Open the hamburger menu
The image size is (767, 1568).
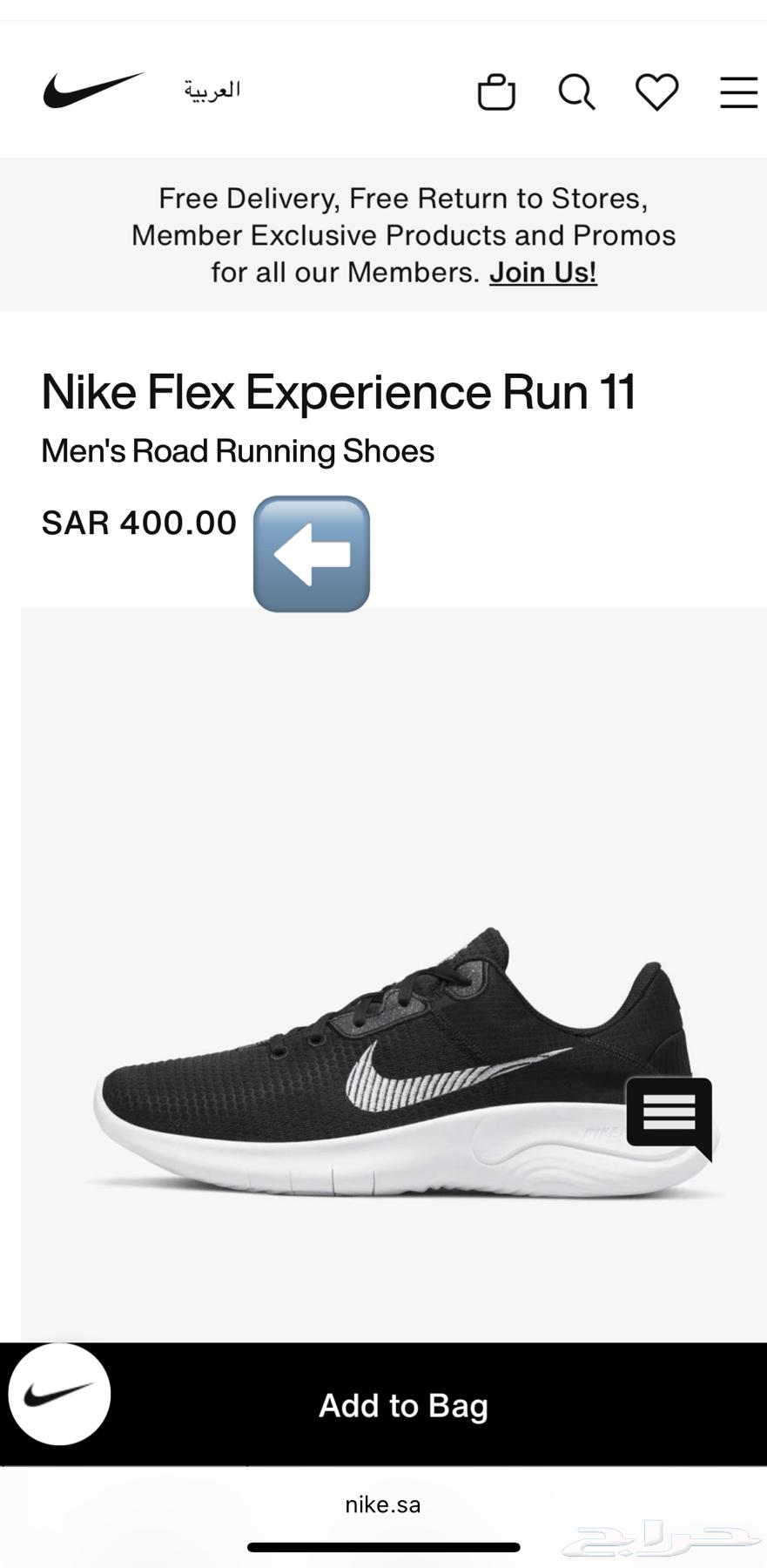[738, 92]
